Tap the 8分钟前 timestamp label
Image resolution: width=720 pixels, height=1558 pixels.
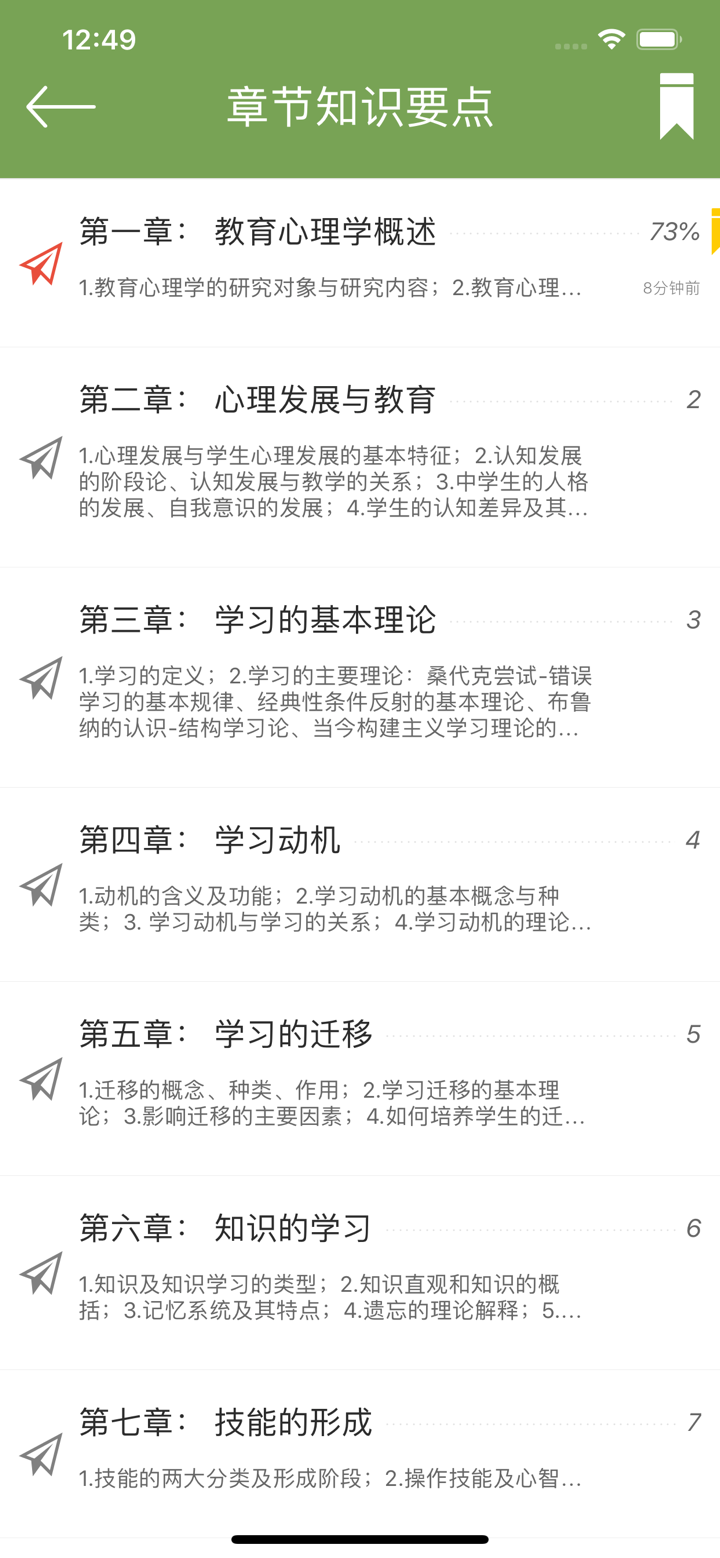point(670,289)
